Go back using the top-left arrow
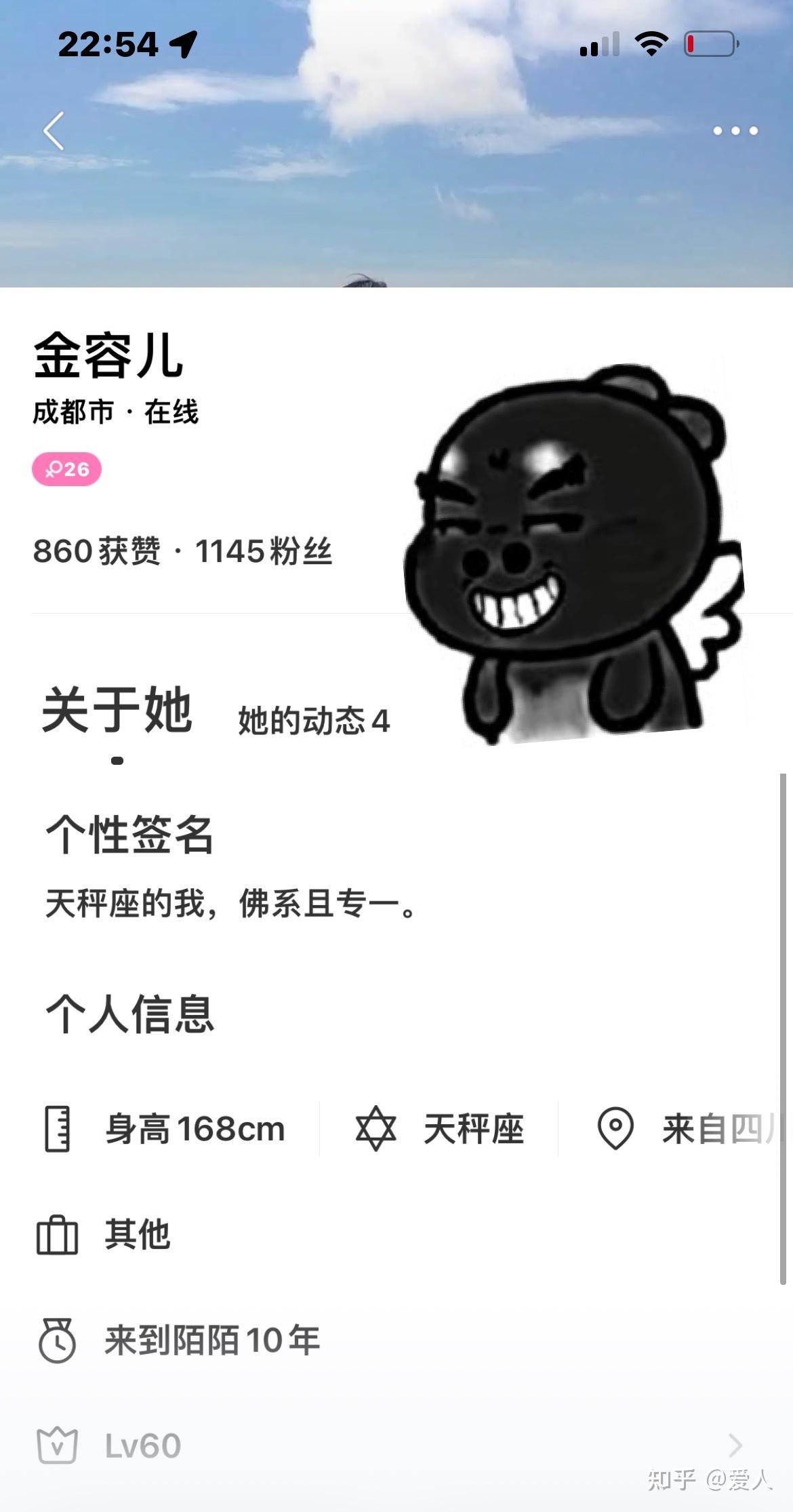Viewport: 793px width, 1512px height. click(x=54, y=130)
